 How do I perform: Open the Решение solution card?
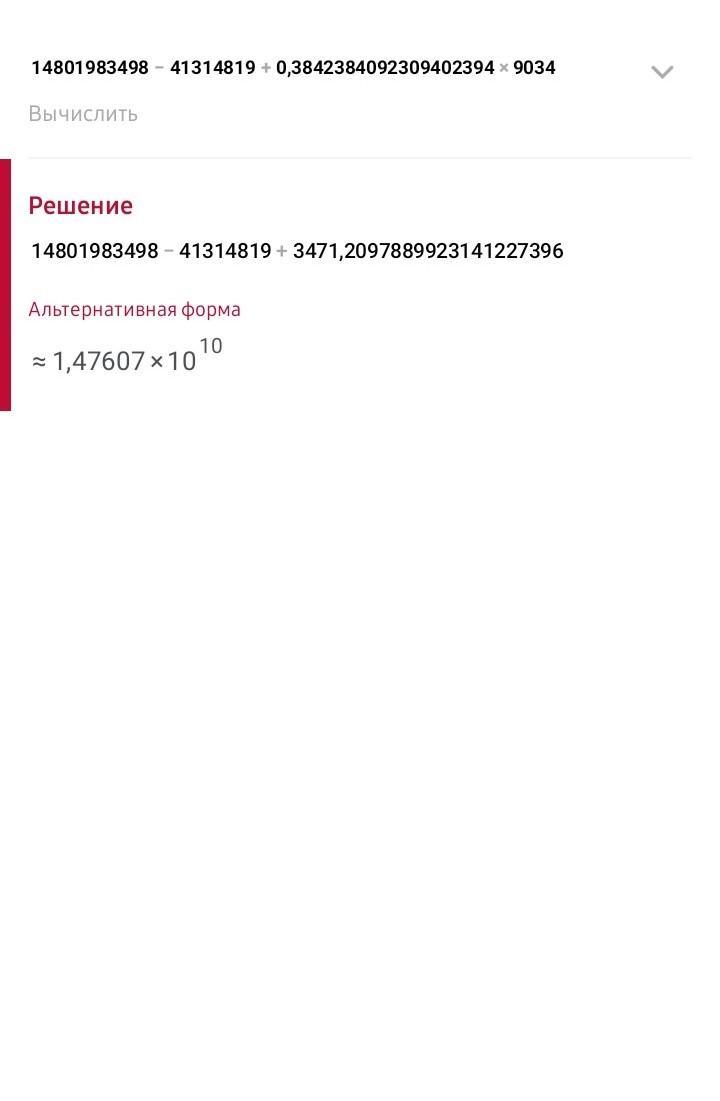pos(81,206)
